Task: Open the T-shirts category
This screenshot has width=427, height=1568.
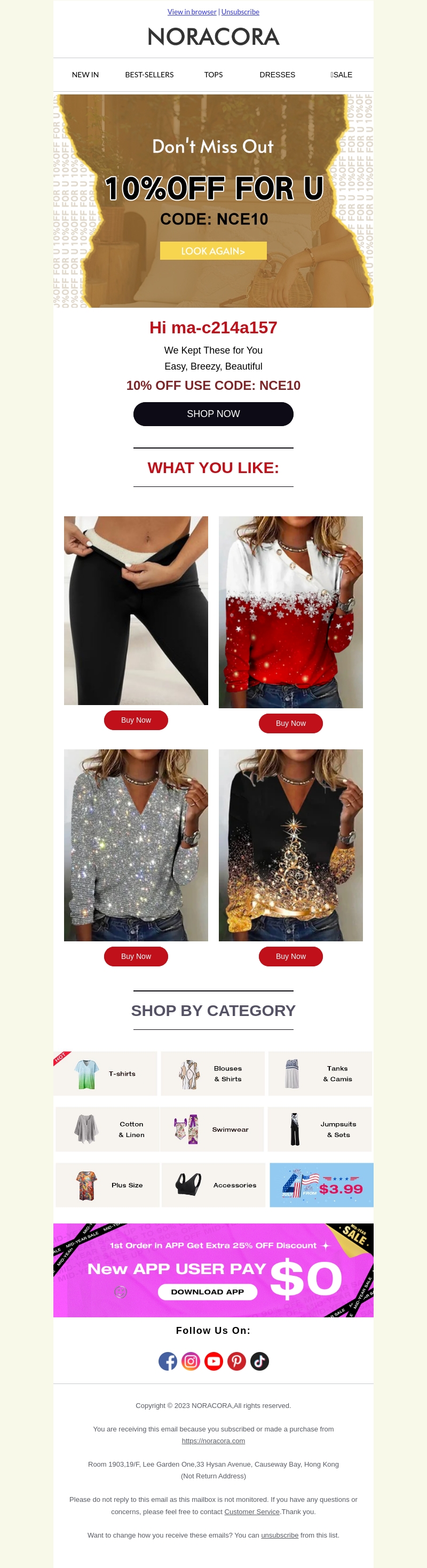Action: [105, 1074]
